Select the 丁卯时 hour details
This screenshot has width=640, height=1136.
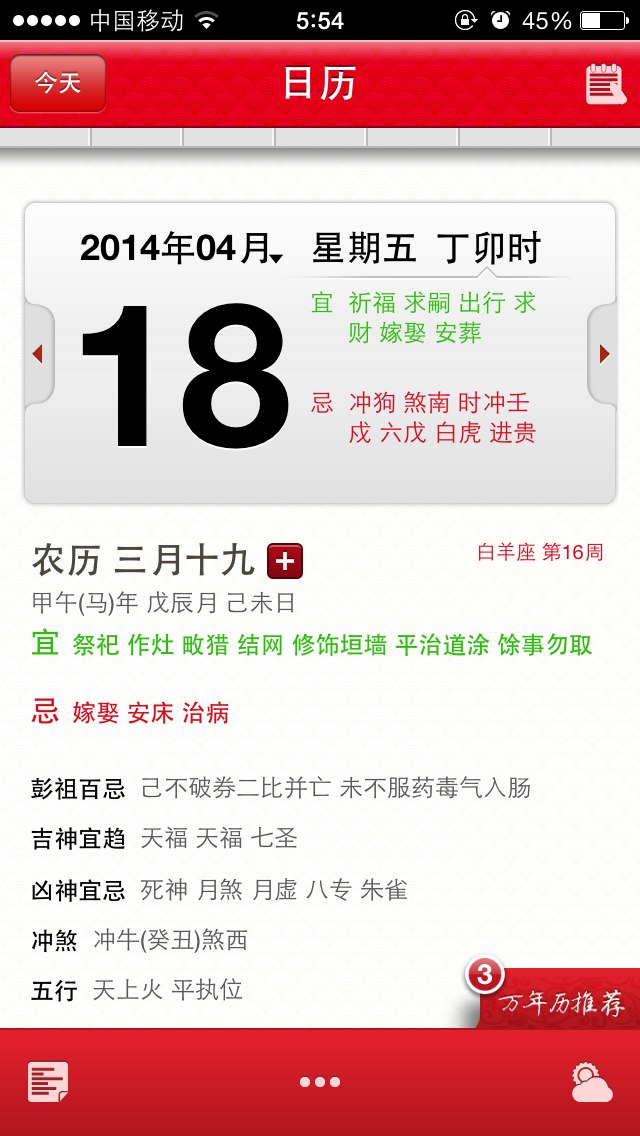pos(489,249)
